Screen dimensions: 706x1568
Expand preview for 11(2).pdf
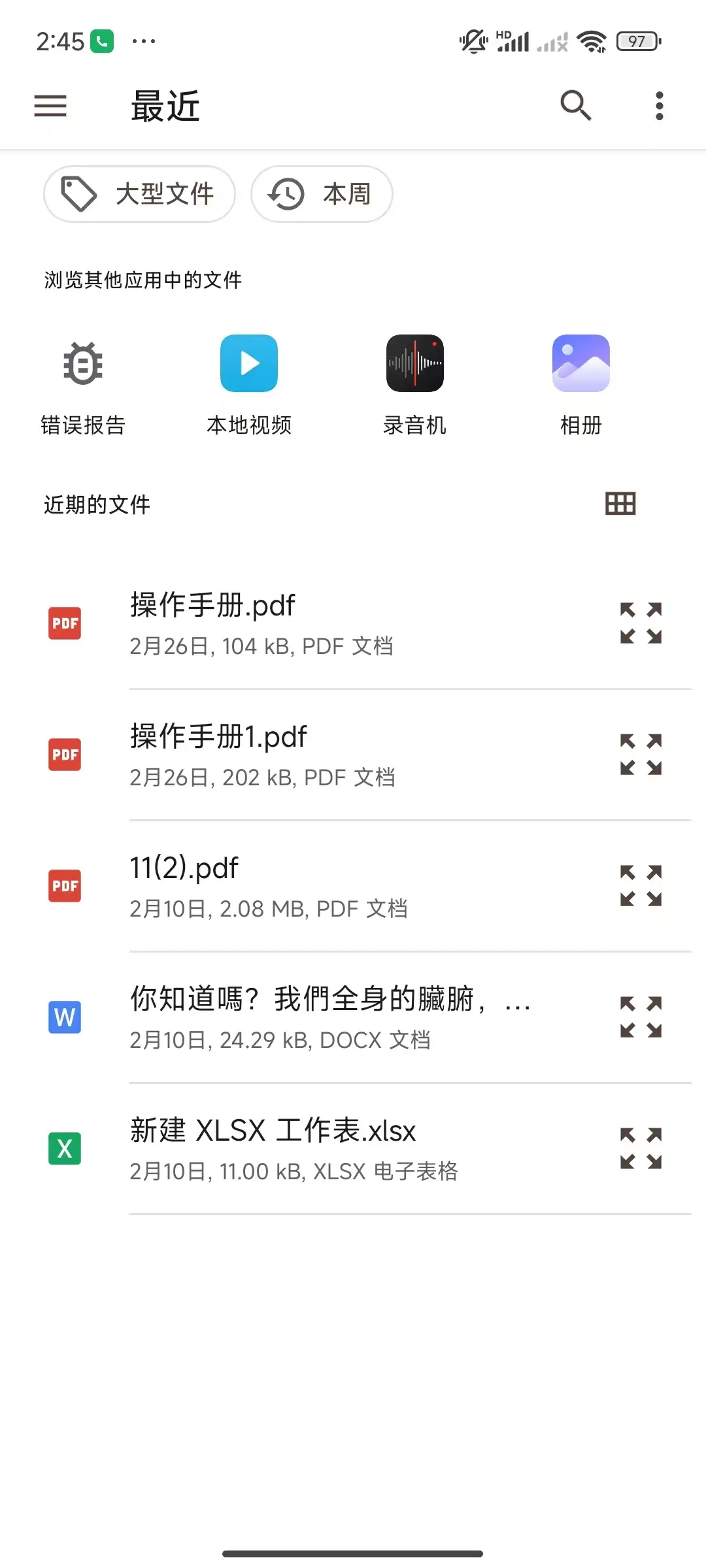641,886
